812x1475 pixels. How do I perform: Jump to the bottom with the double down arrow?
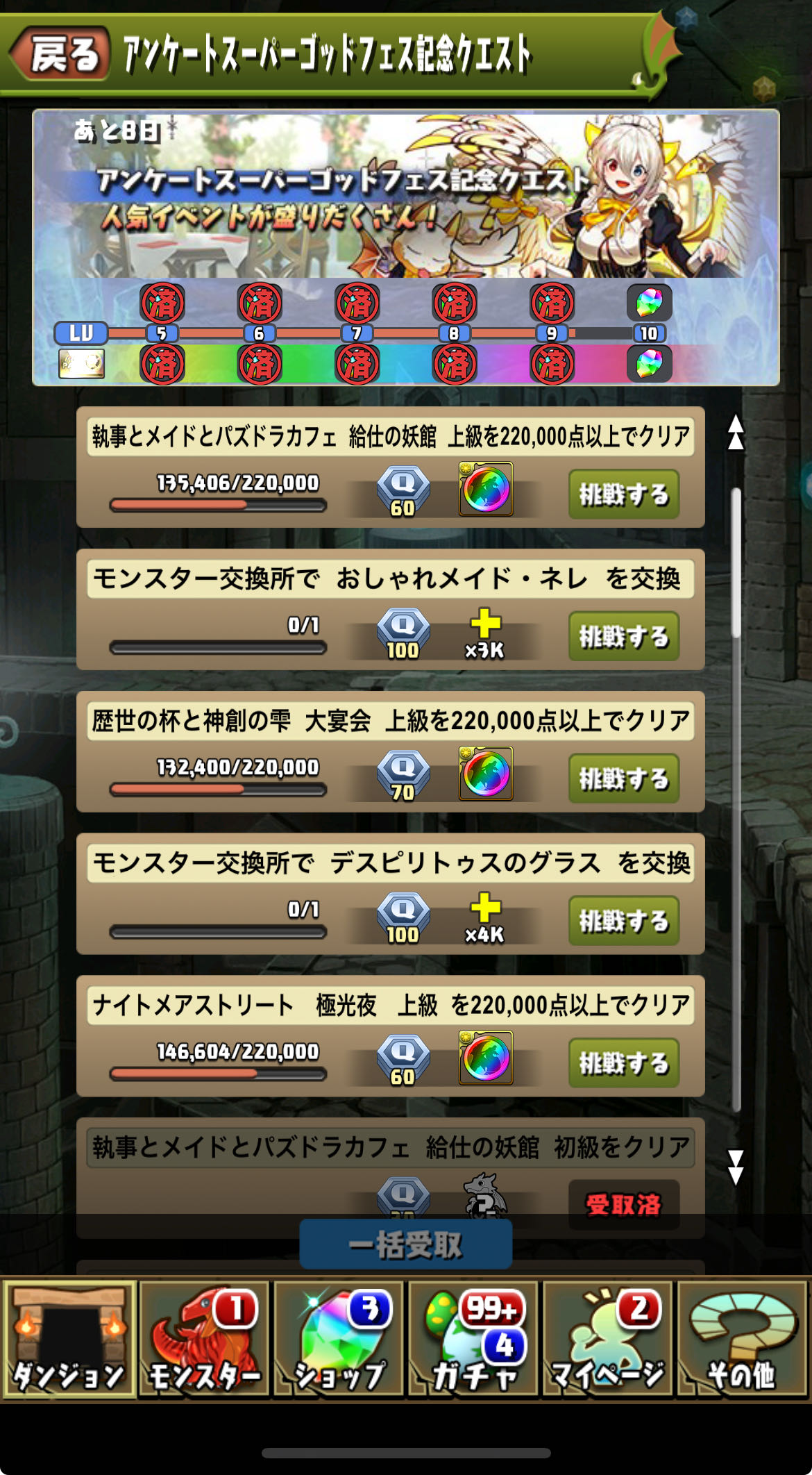pos(735,1167)
